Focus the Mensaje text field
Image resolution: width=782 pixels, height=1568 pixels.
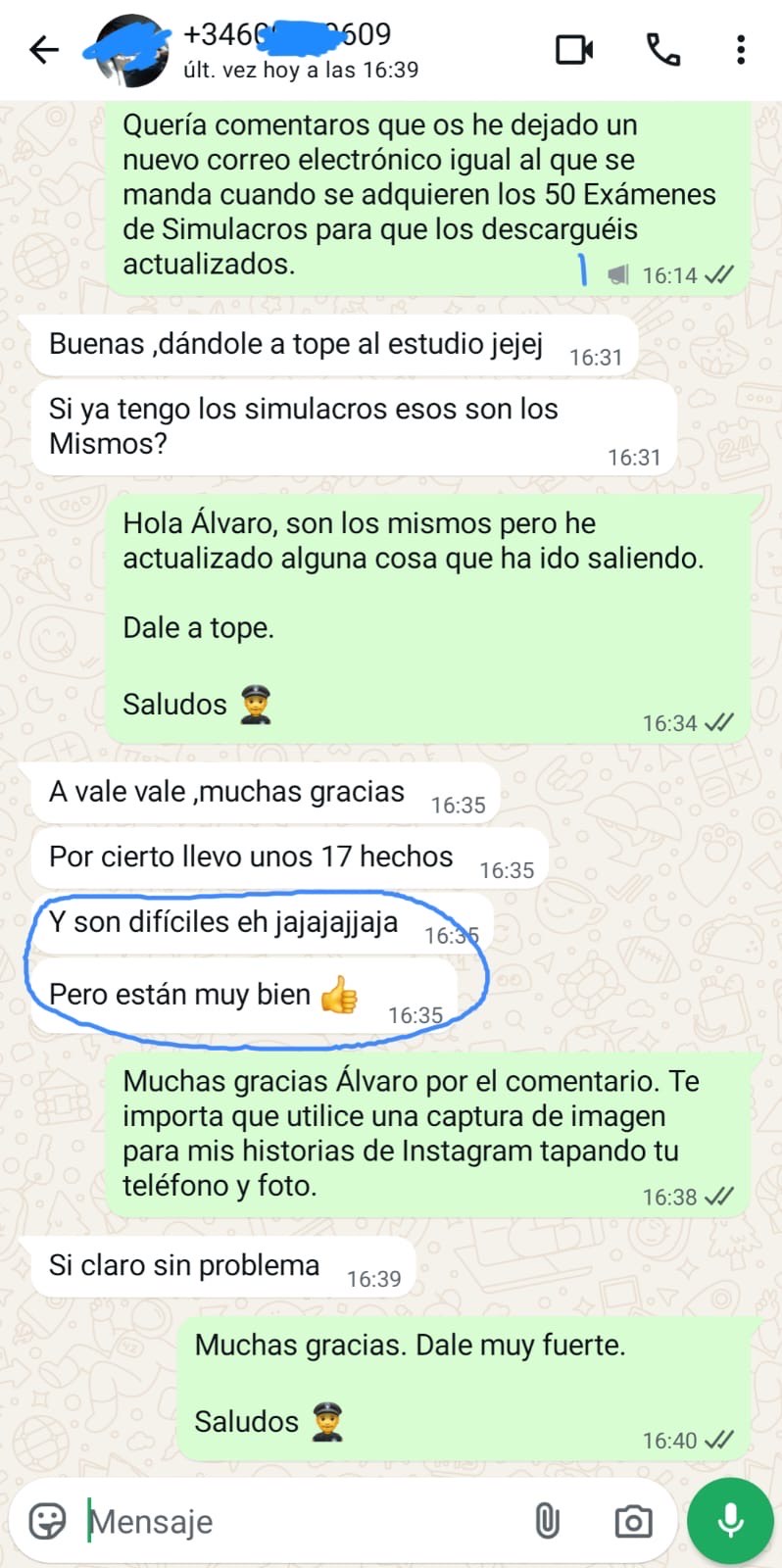(x=294, y=1521)
